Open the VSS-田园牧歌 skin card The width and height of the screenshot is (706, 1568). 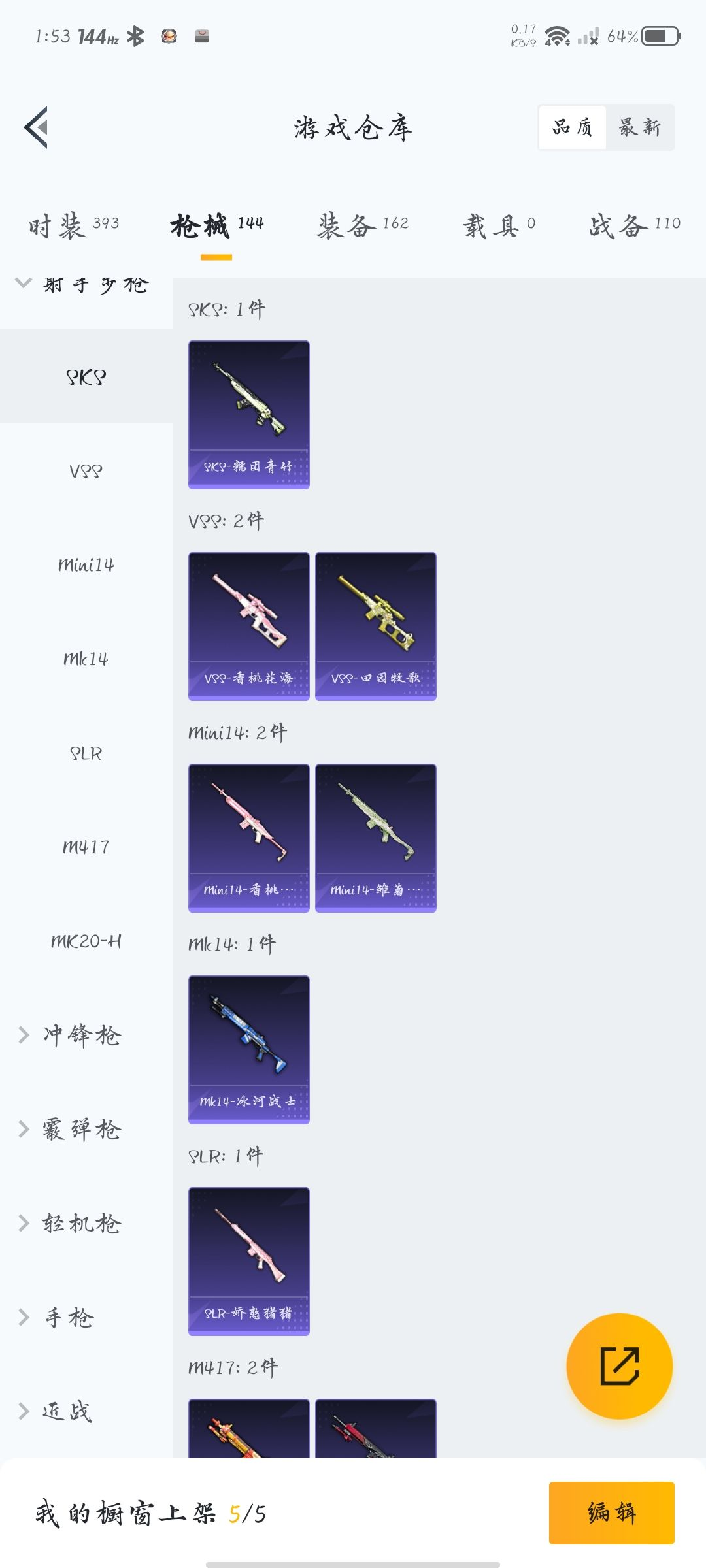(376, 627)
